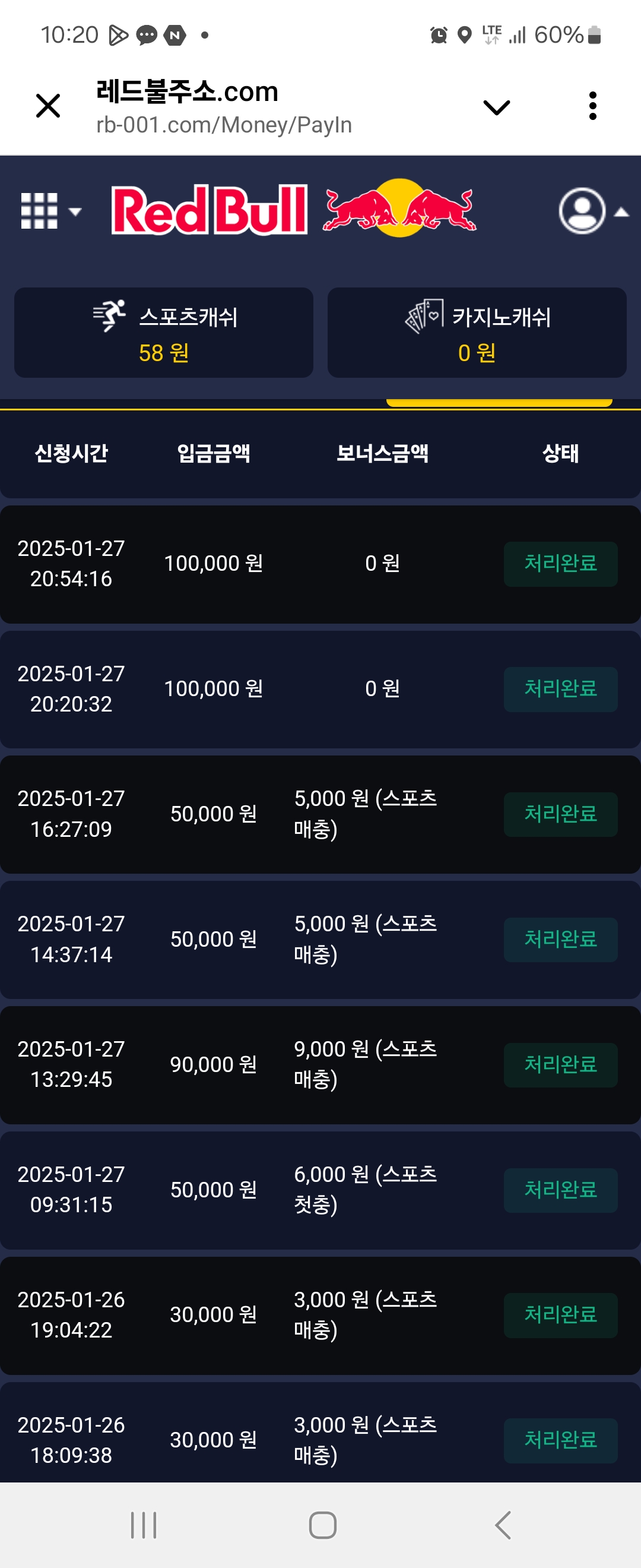Close the in-app browser tab

(x=48, y=106)
